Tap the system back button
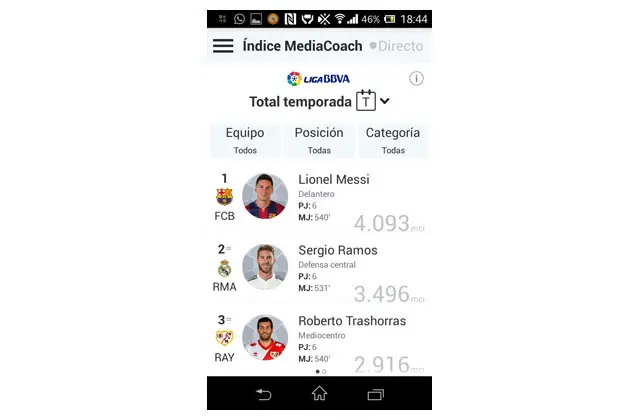Screen dimensions: 640x420 (x=264, y=394)
